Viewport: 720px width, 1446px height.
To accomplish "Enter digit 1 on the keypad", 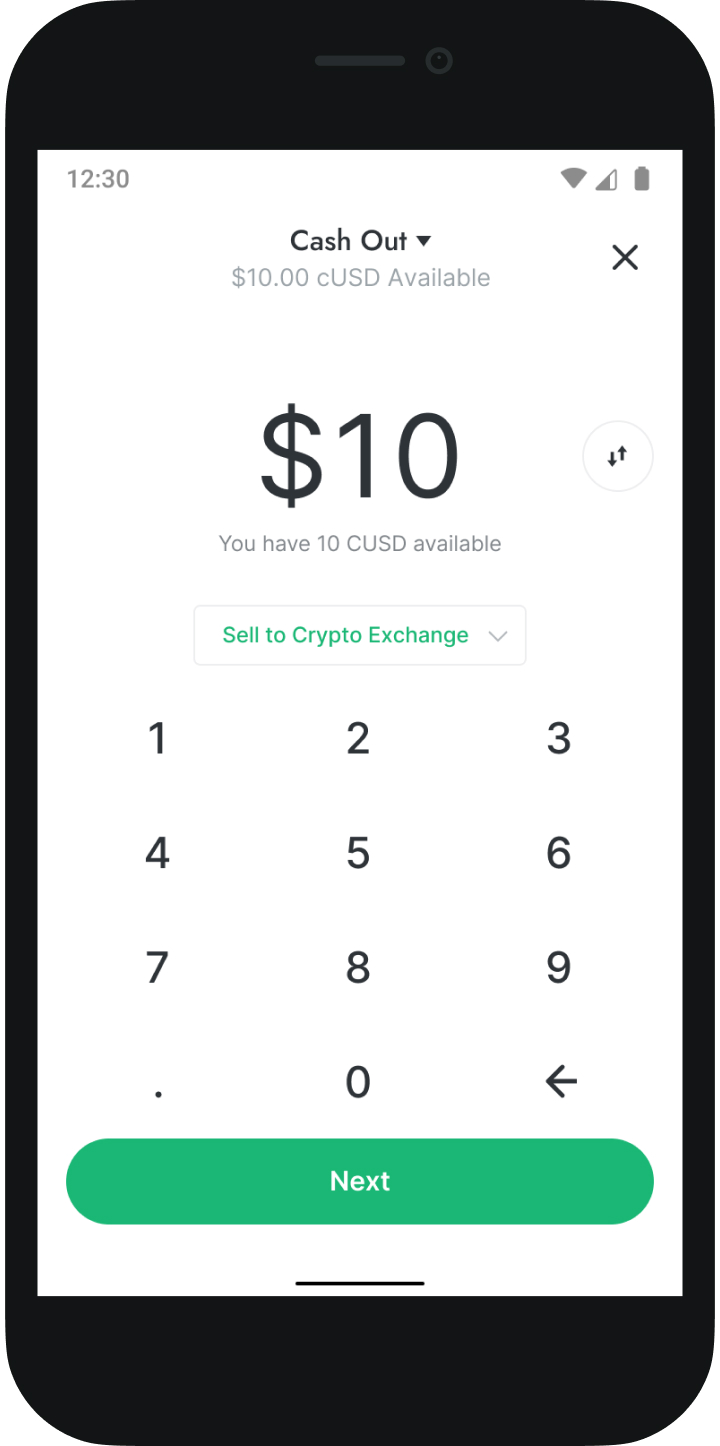I will pos(157,739).
